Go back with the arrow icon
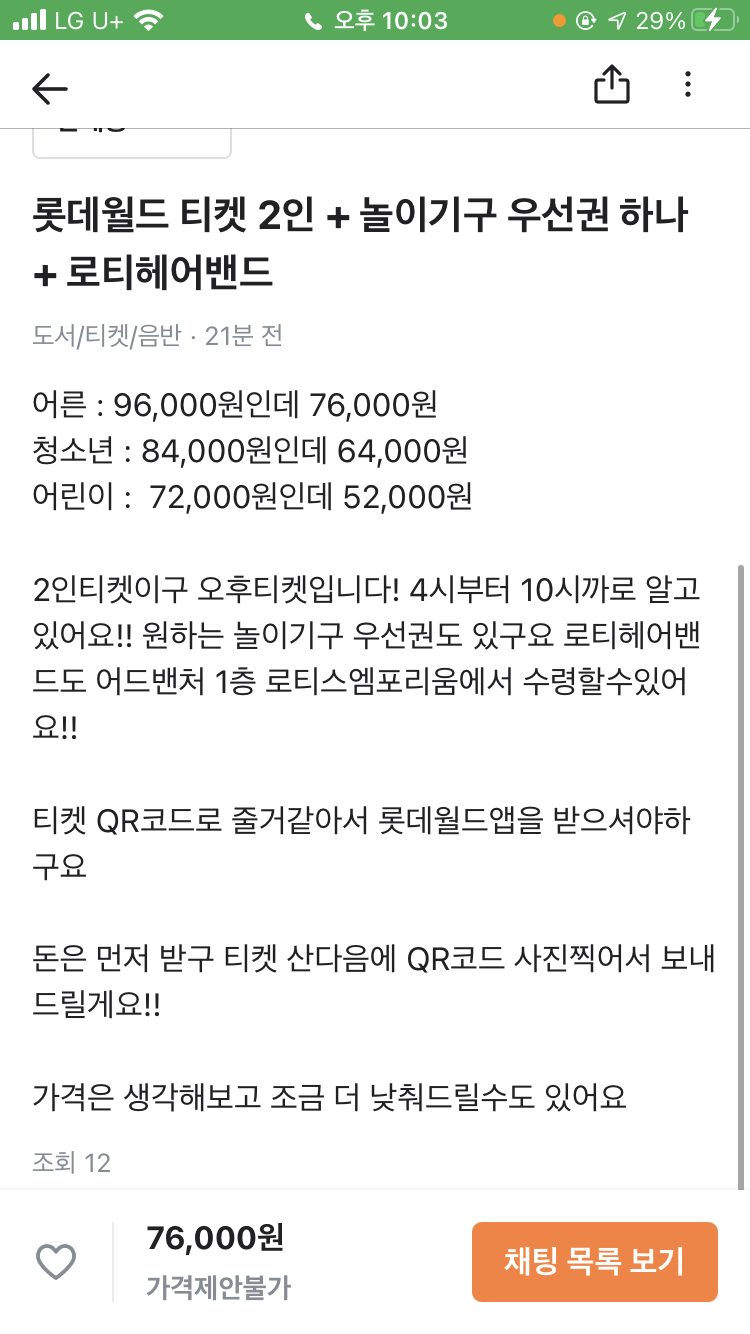 tap(49, 88)
